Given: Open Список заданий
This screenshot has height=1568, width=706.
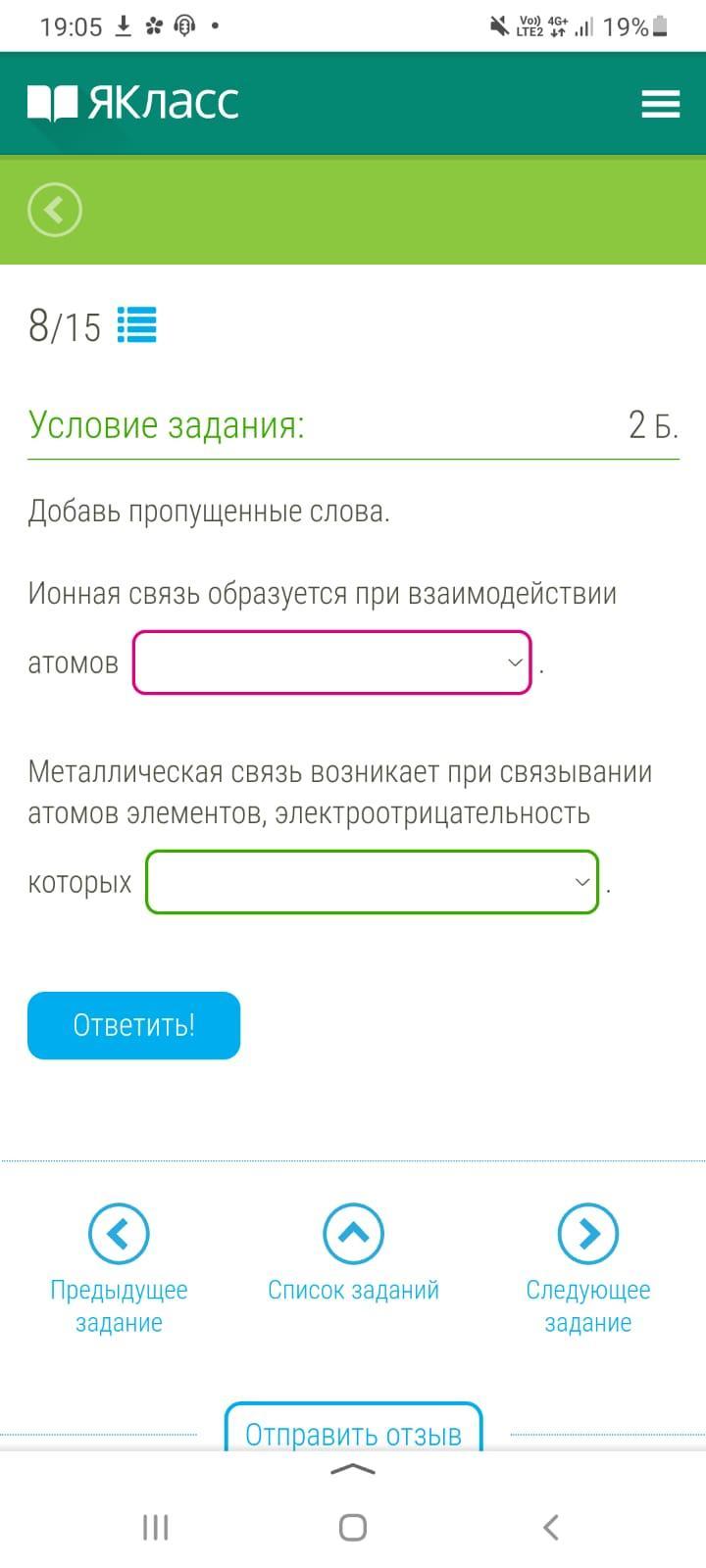Looking at the screenshot, I should click(x=353, y=1254).
